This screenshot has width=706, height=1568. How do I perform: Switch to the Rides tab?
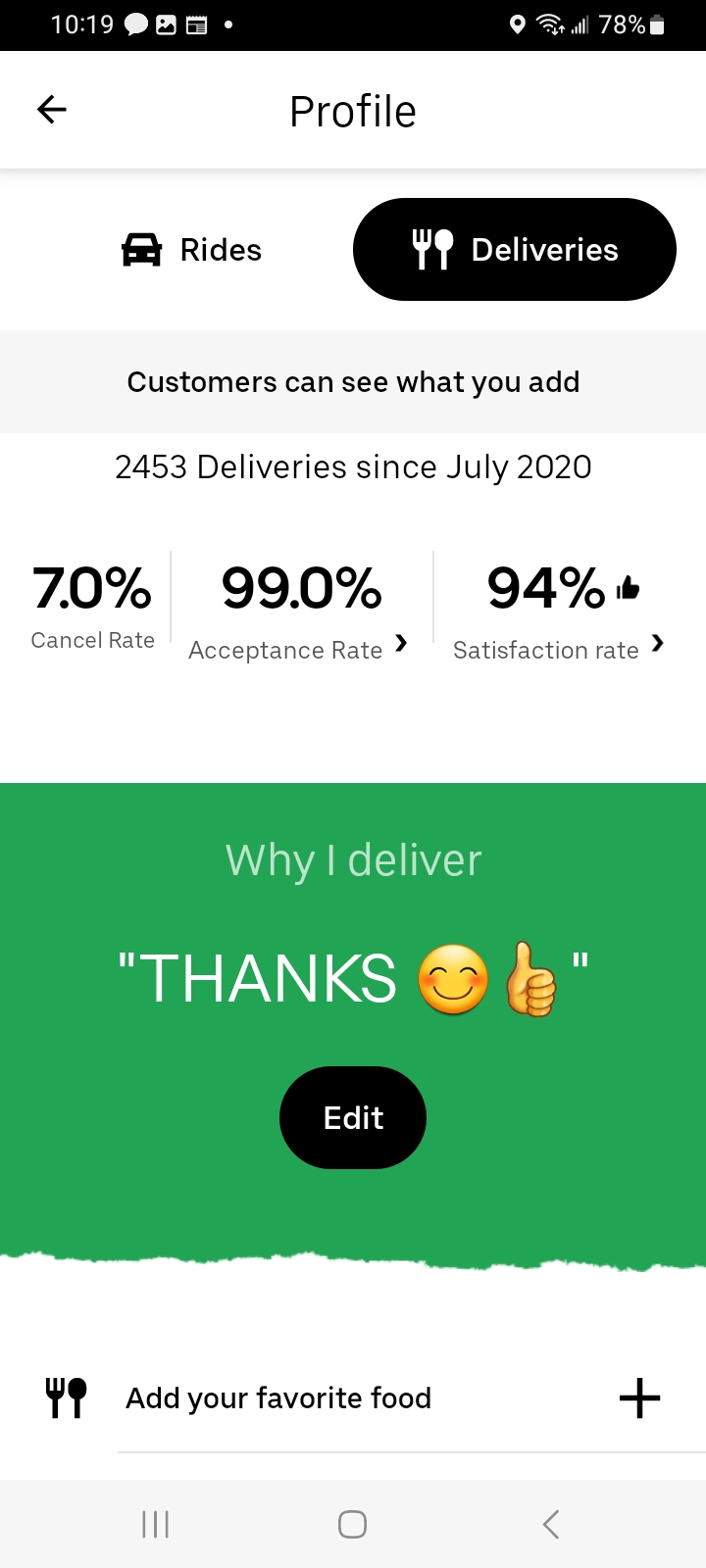[191, 250]
